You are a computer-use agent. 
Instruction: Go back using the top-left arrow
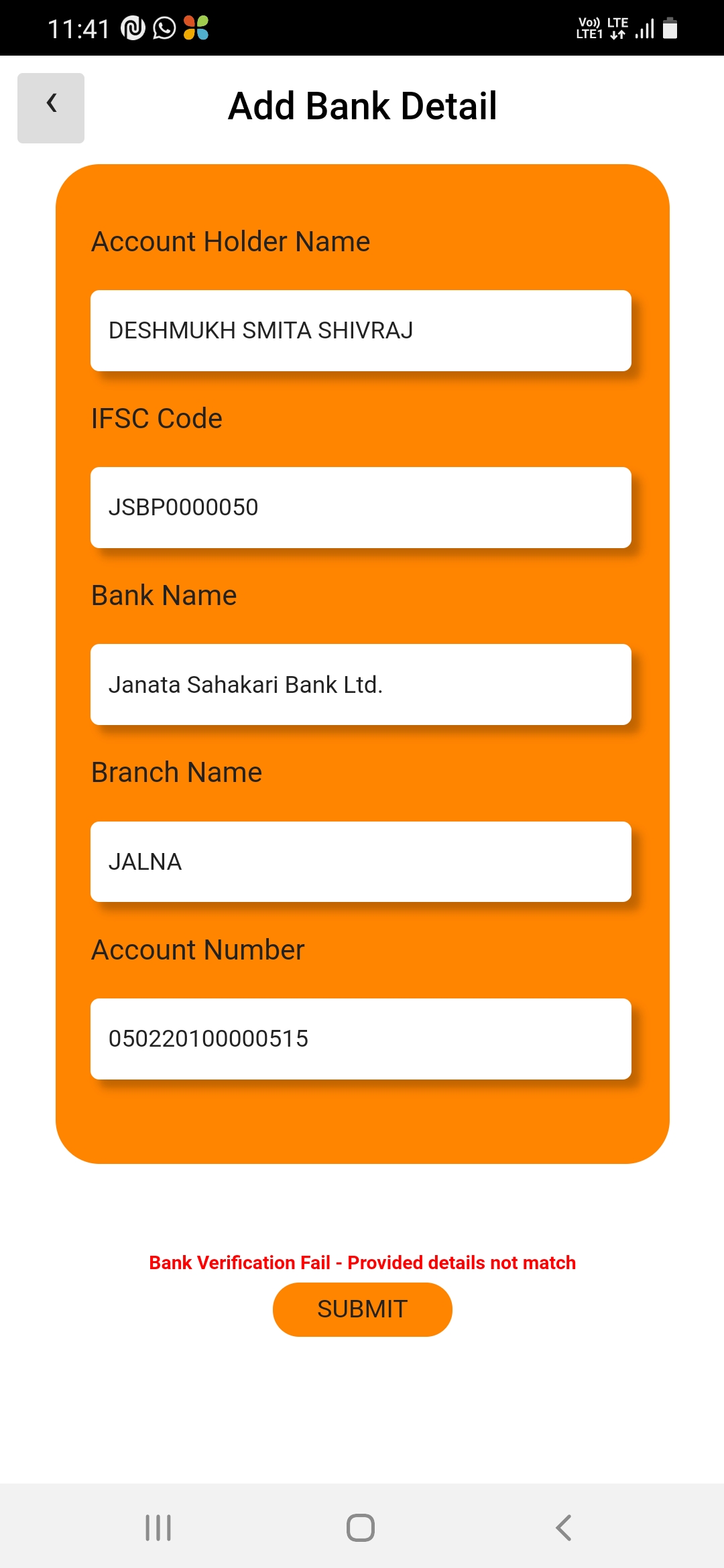(x=51, y=108)
